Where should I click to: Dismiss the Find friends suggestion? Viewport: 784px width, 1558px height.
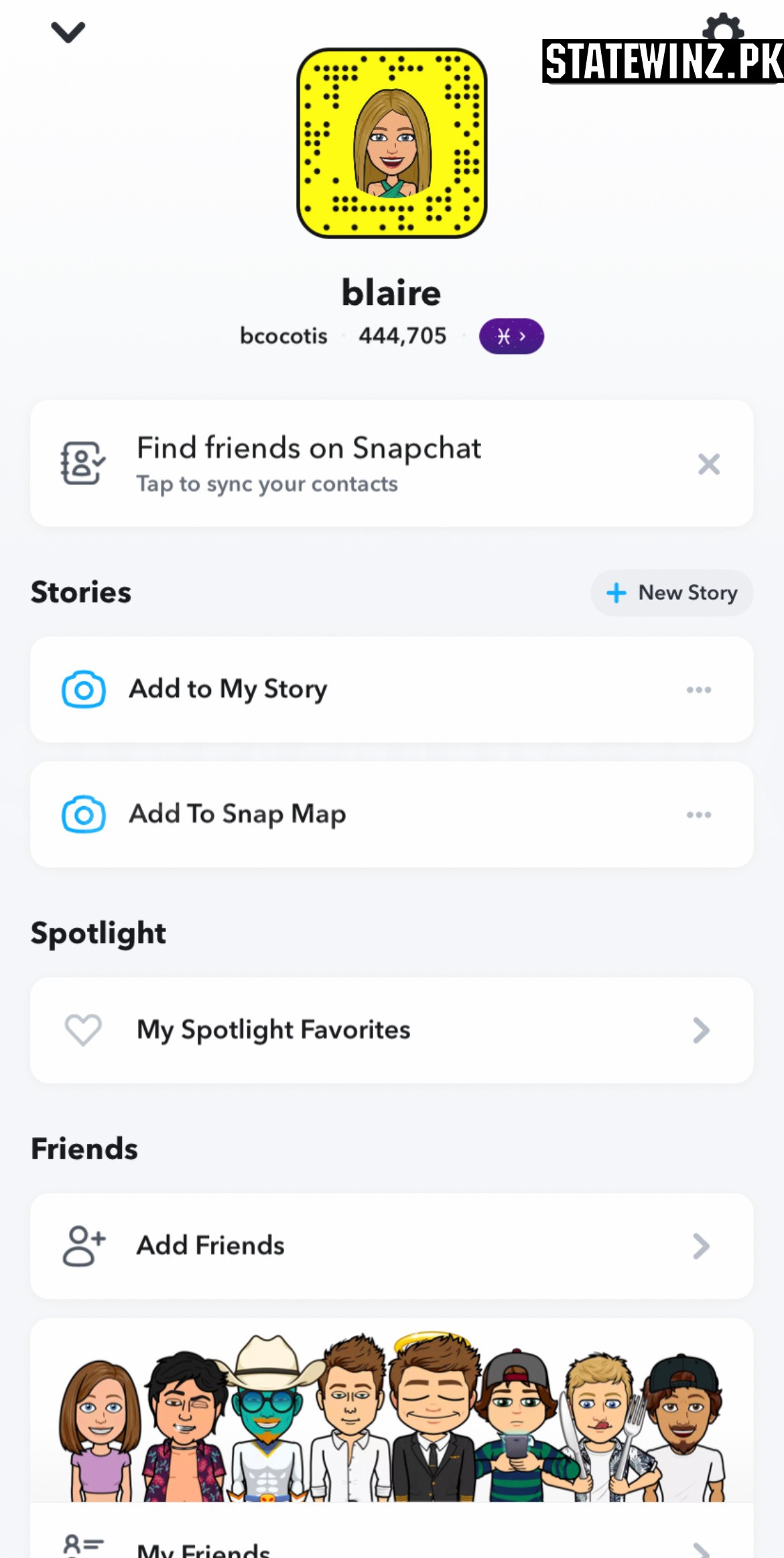[x=708, y=464]
